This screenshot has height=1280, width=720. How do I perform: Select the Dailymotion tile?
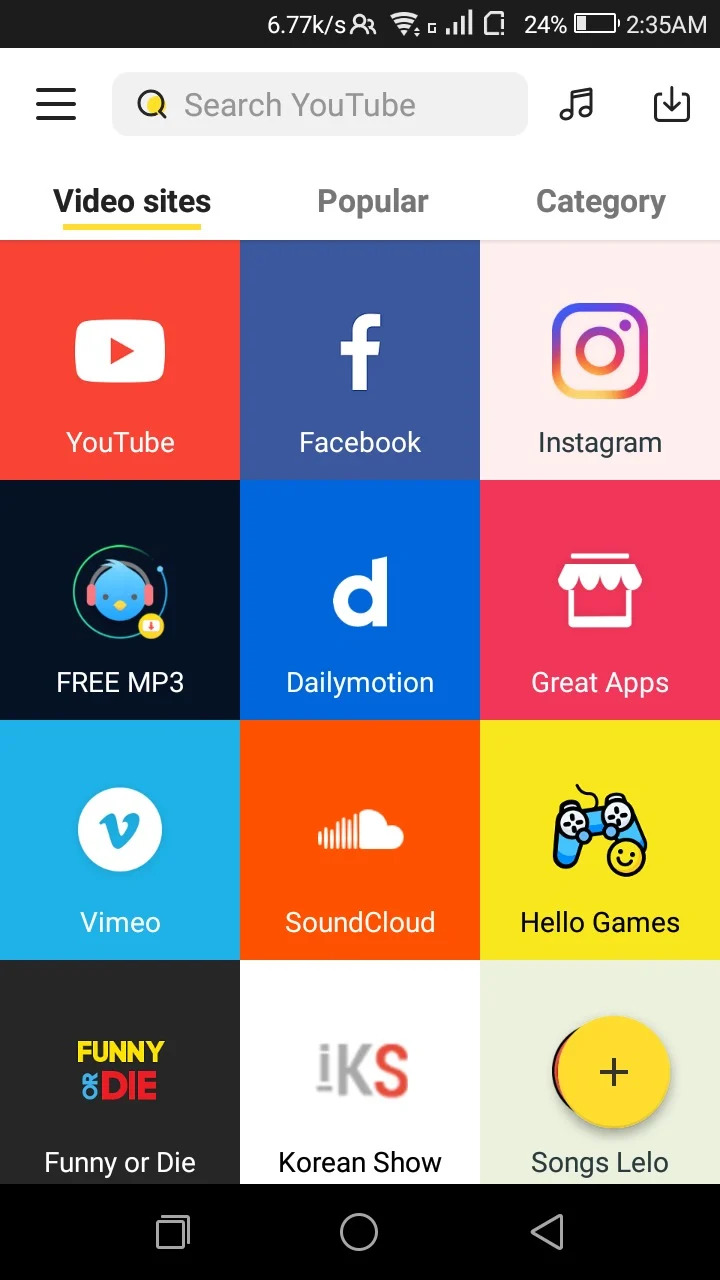pyautogui.click(x=360, y=600)
